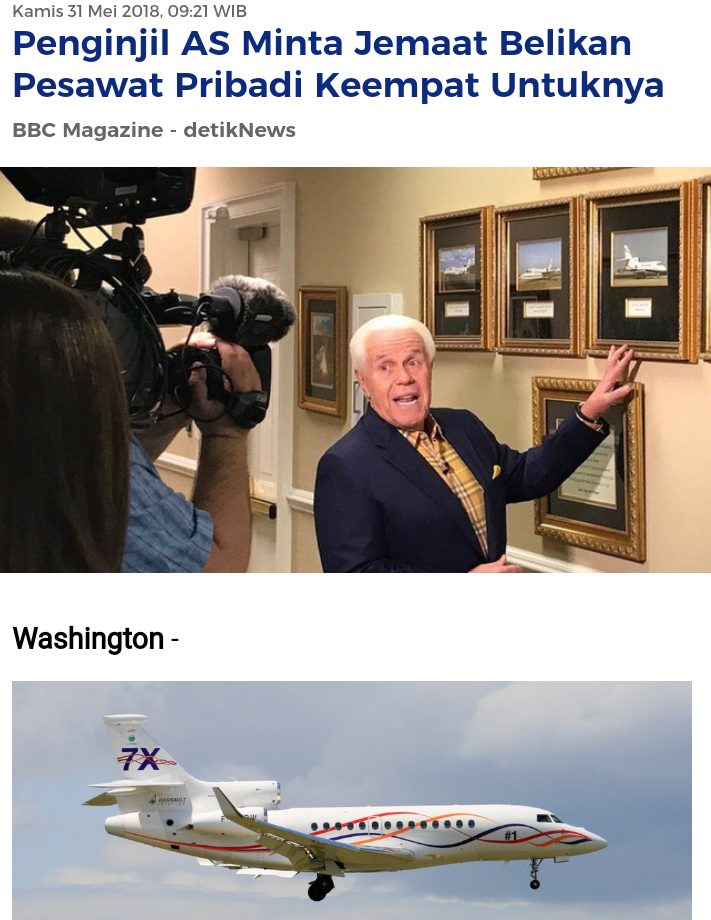Open the photo of the preacher being filmed
The image size is (711, 920).
click(355, 370)
